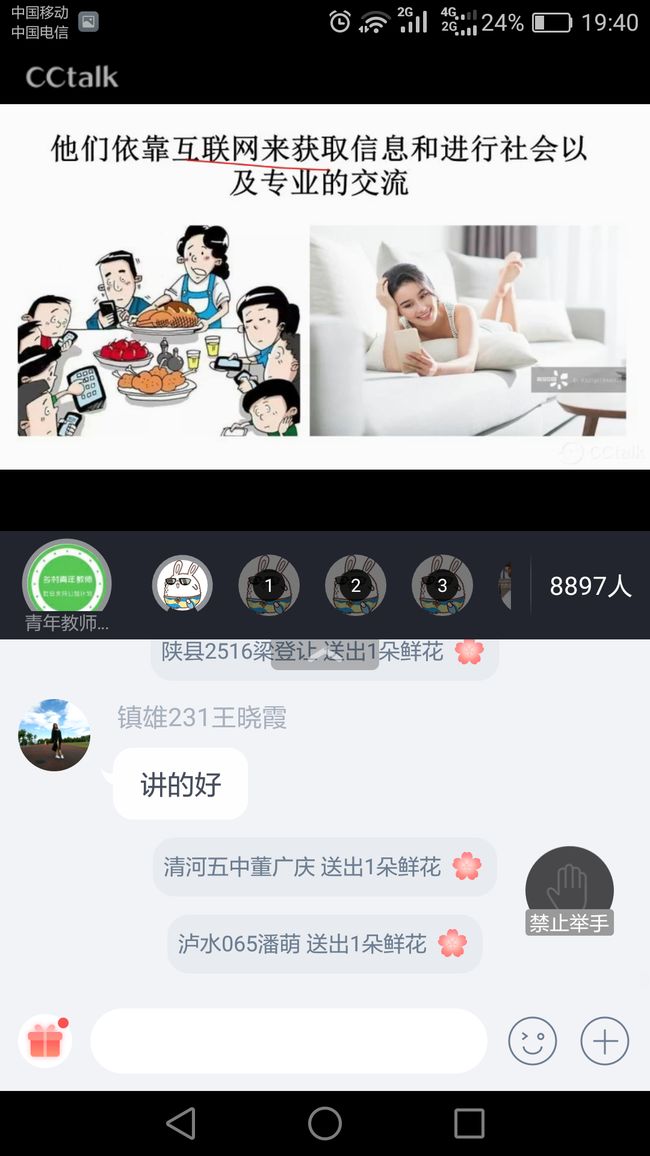Go to the home screen
The width and height of the screenshot is (650, 1156).
pyautogui.click(x=325, y=1124)
